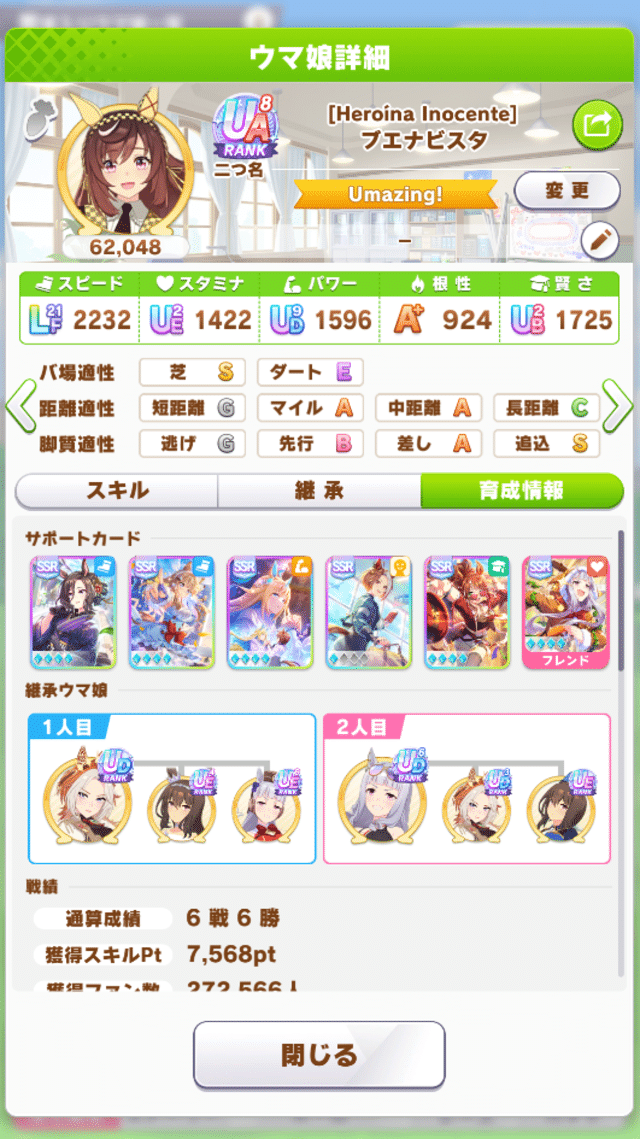Select the 育成情報 tab
Image resolution: width=640 pixels, height=1139 pixels.
tap(521, 491)
